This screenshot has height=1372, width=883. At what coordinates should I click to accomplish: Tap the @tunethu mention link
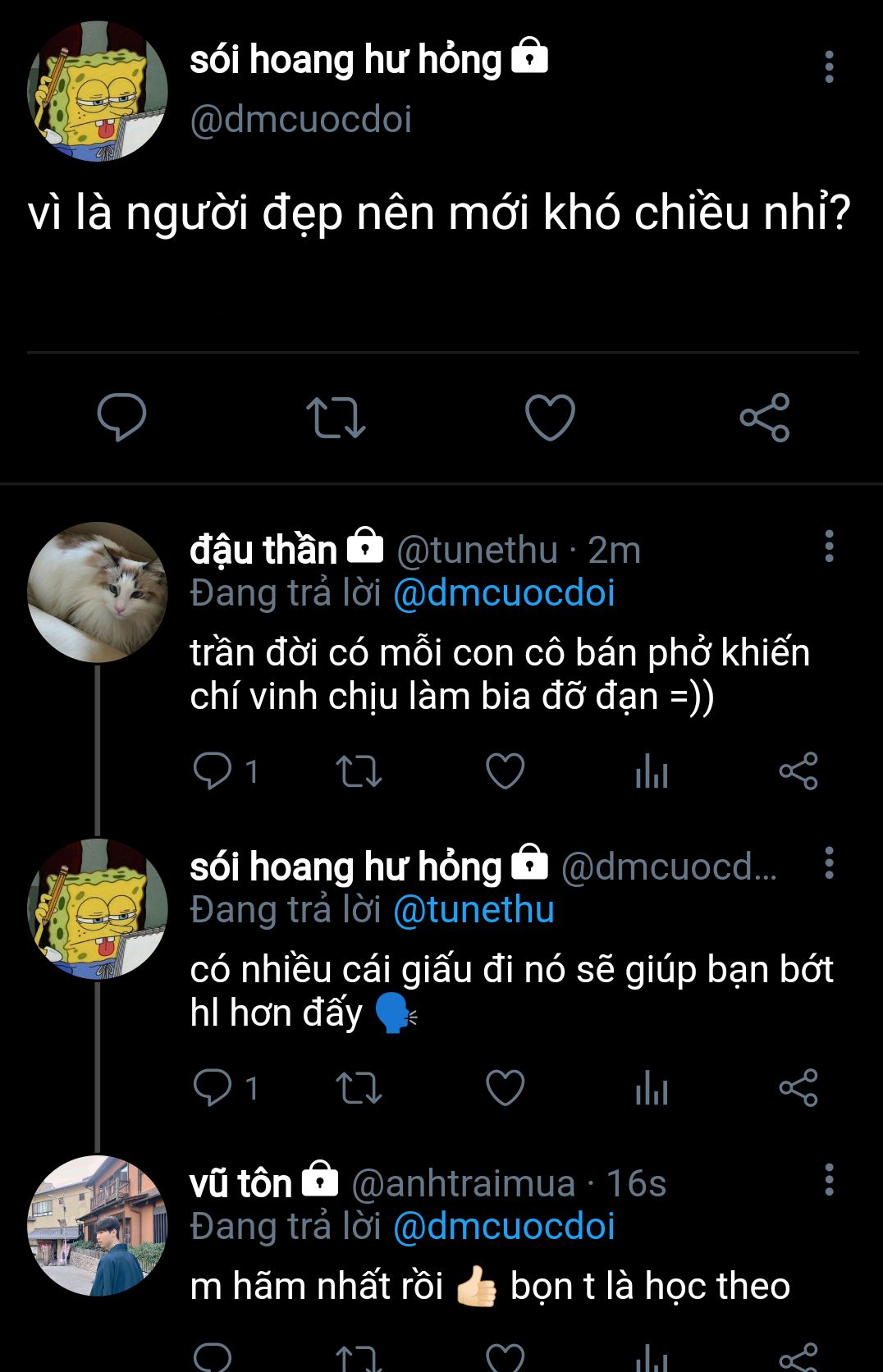click(474, 910)
